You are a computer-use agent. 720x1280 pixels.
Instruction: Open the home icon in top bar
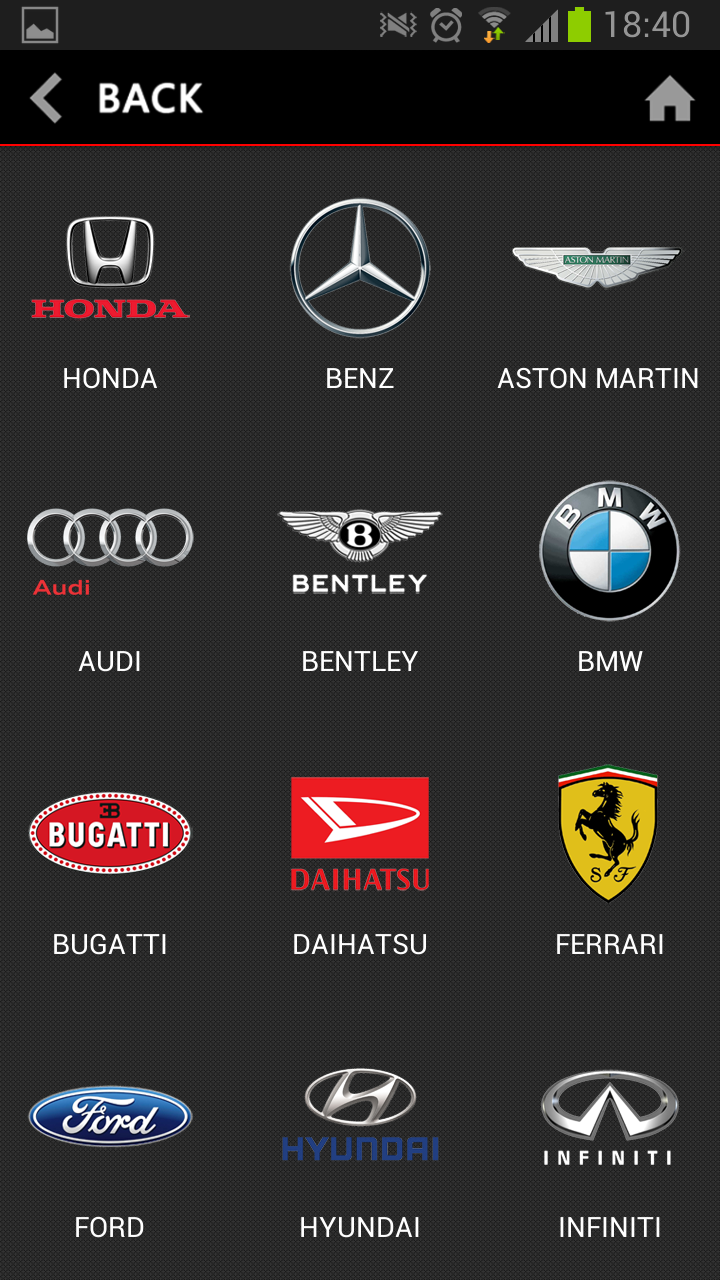click(x=669, y=99)
